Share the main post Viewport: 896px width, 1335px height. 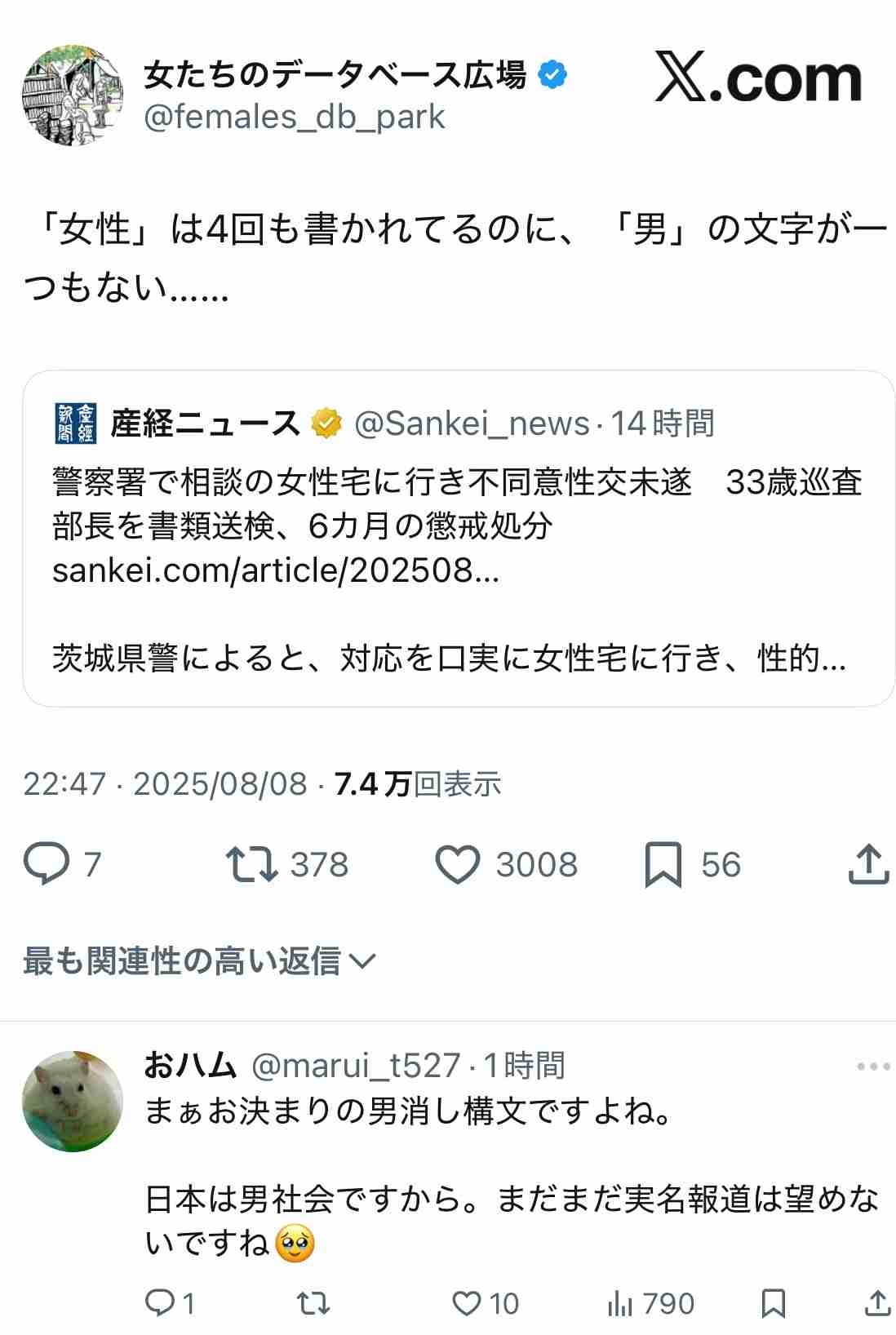(x=868, y=864)
